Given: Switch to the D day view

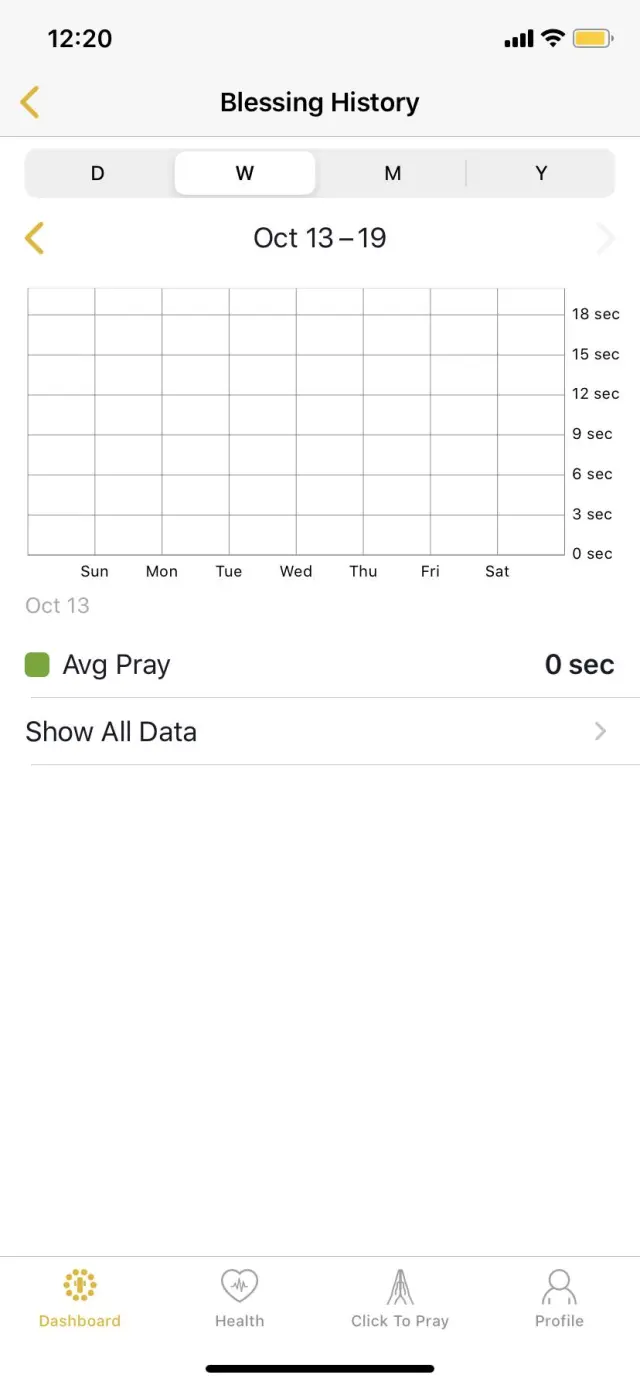Looking at the screenshot, I should 98,174.
